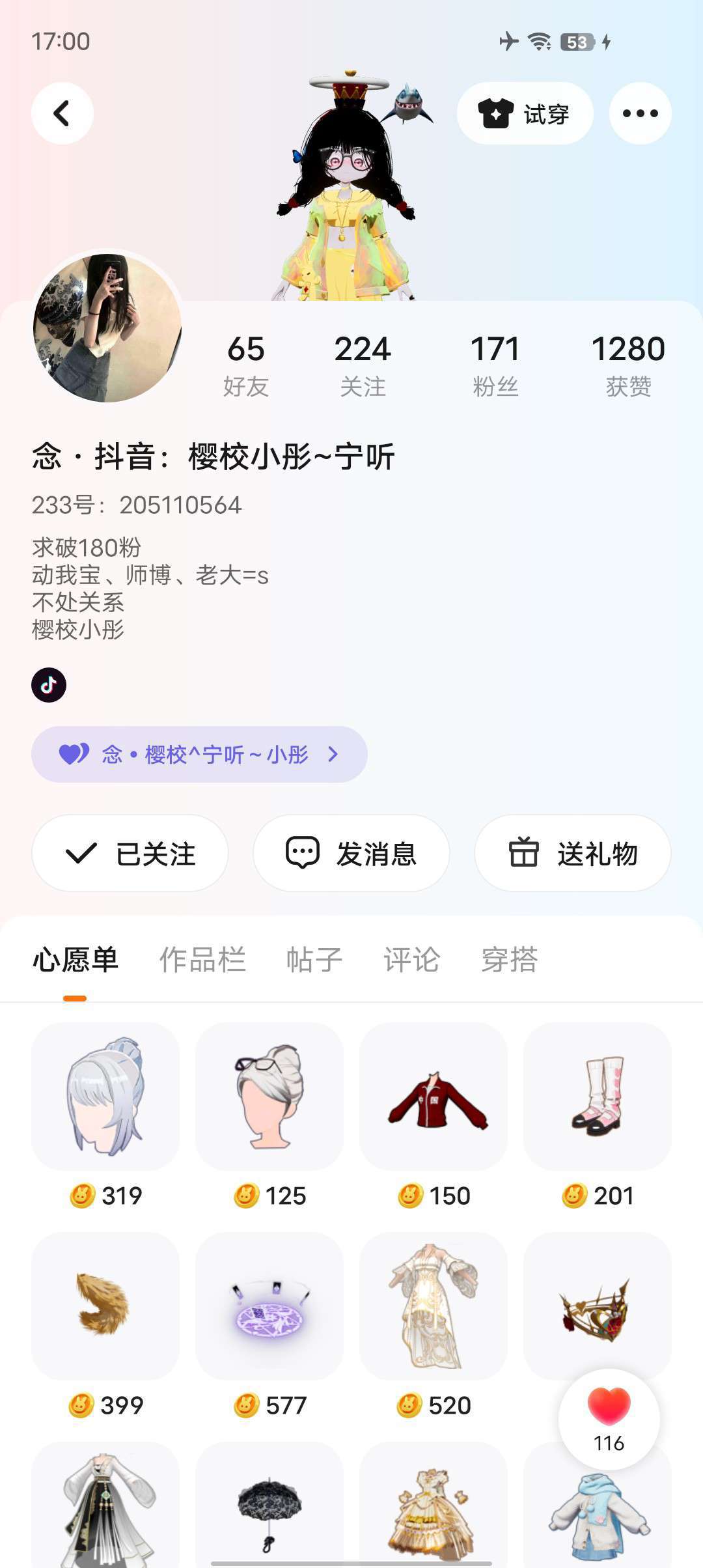Open the 念 • 樱校^宁听～小彤 chip

(x=199, y=754)
